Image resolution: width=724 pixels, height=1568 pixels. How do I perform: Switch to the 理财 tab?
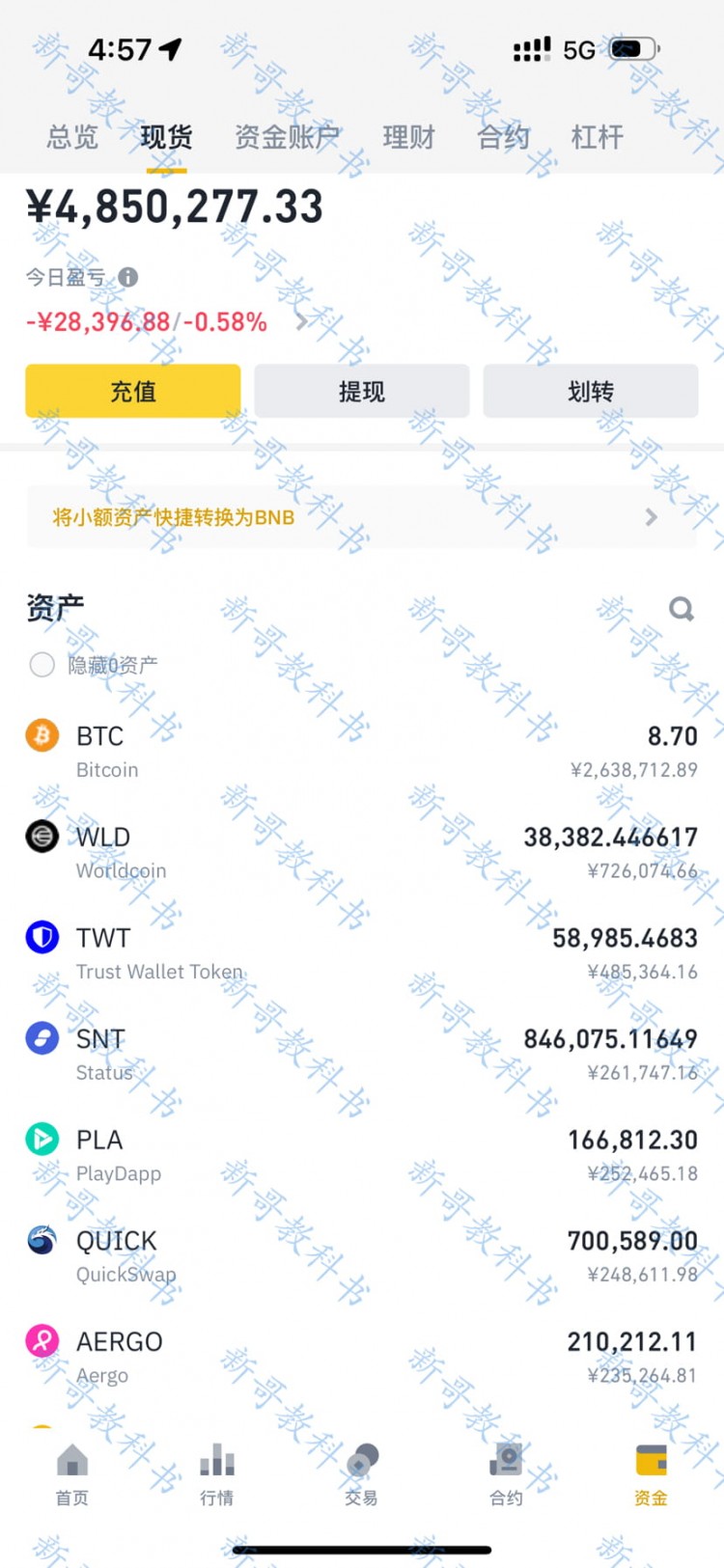tap(408, 137)
